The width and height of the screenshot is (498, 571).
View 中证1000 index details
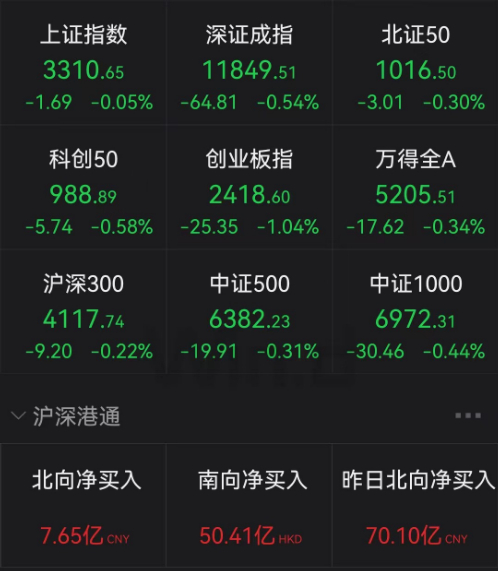tap(415, 312)
